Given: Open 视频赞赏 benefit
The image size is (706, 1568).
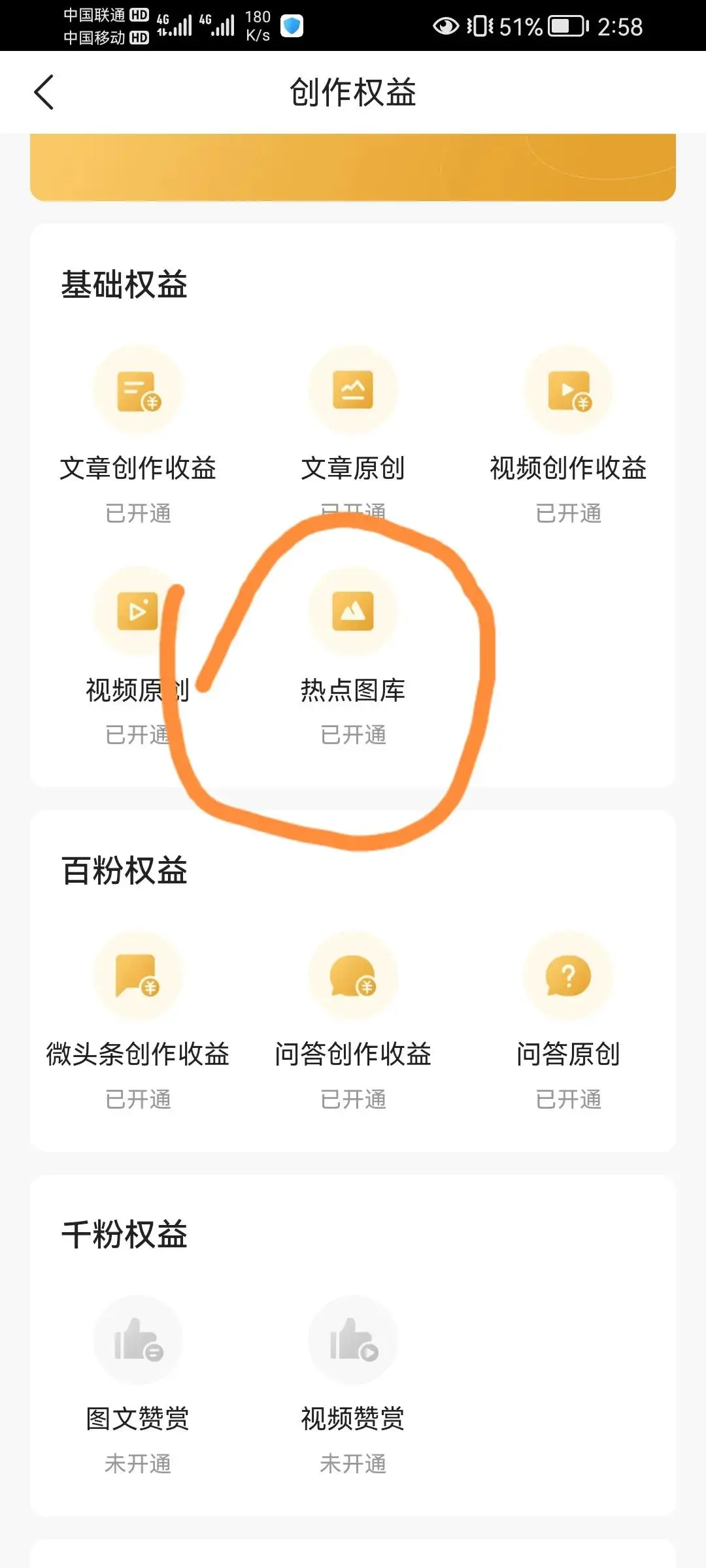Looking at the screenshot, I should (353, 1341).
